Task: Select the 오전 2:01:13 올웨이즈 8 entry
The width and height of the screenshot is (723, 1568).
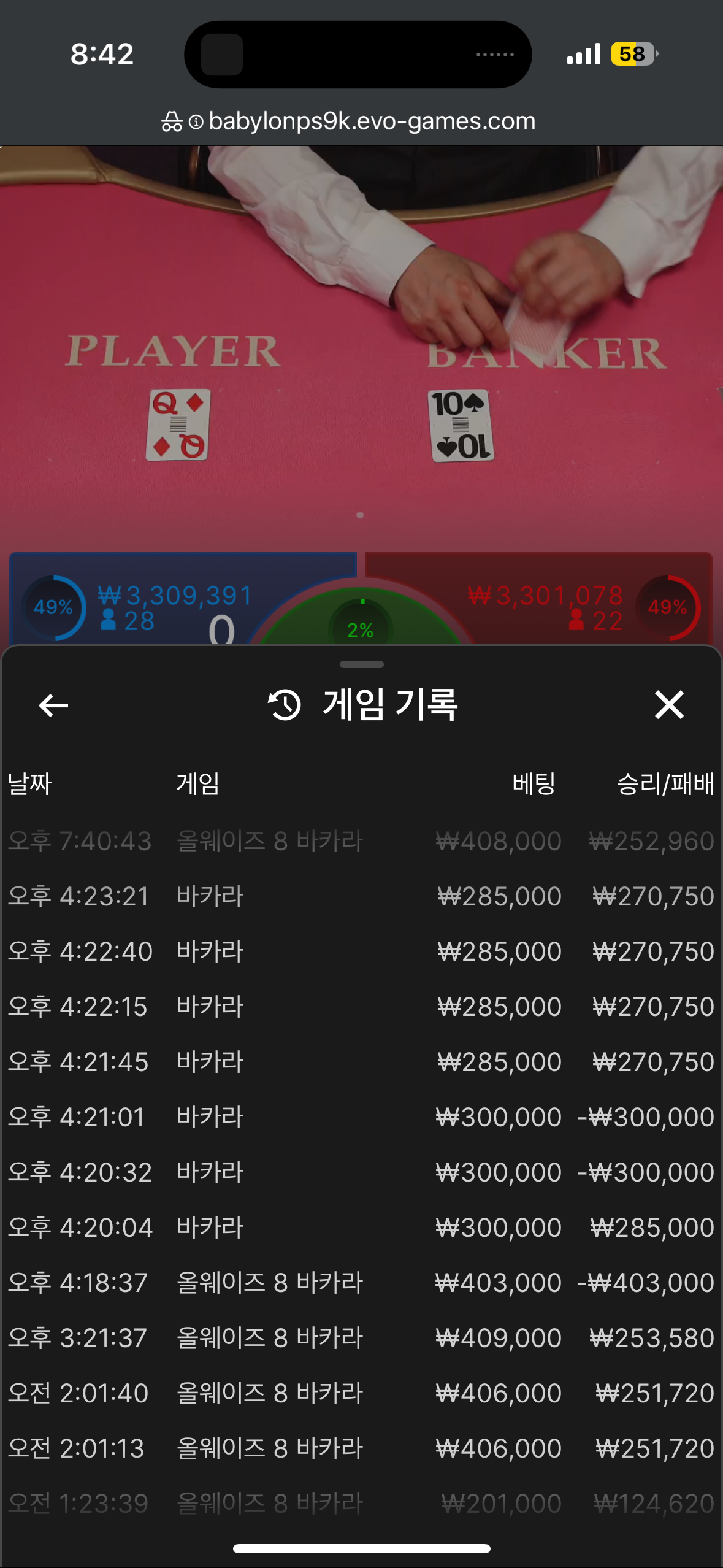Action: [361, 1448]
